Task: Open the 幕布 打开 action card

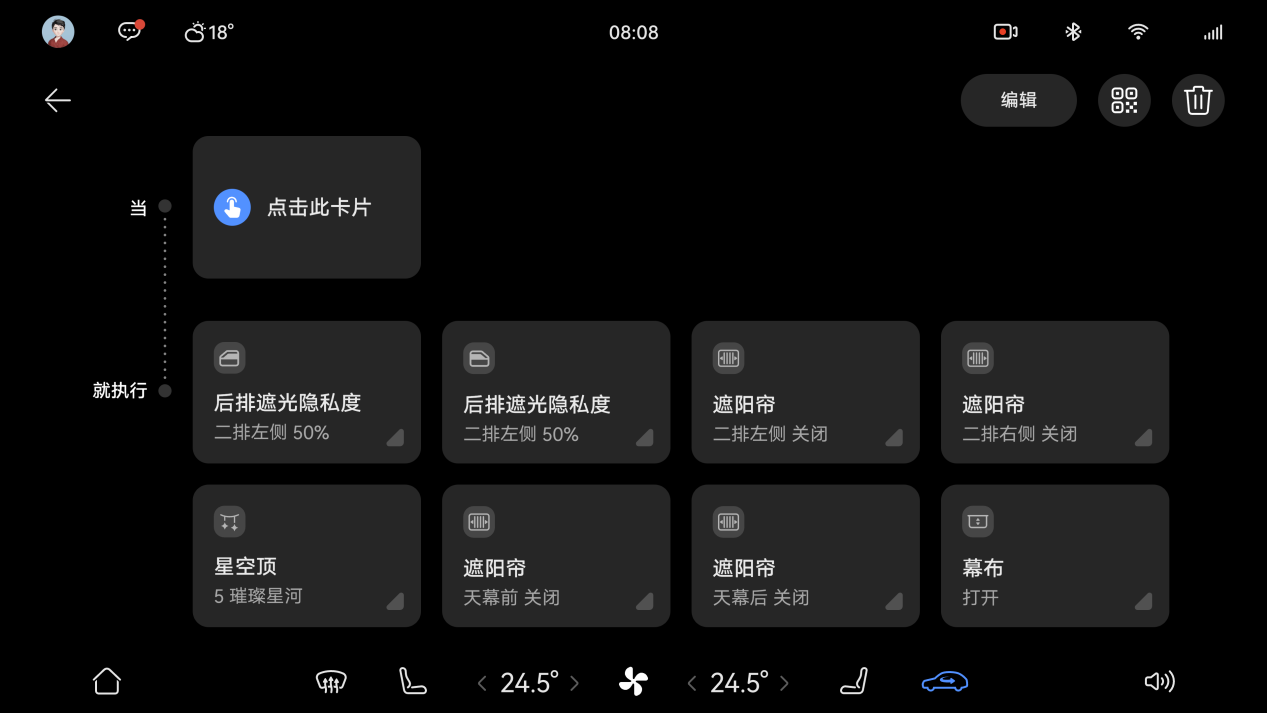Action: click(x=1054, y=556)
